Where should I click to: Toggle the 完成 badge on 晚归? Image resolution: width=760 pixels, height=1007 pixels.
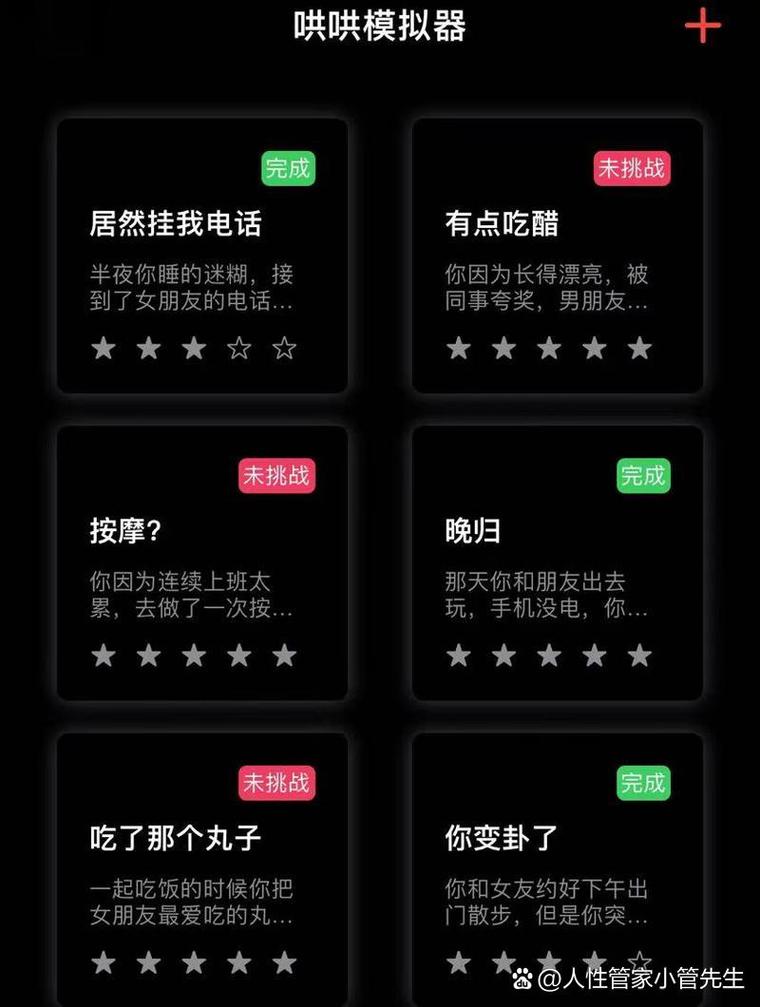tap(643, 477)
